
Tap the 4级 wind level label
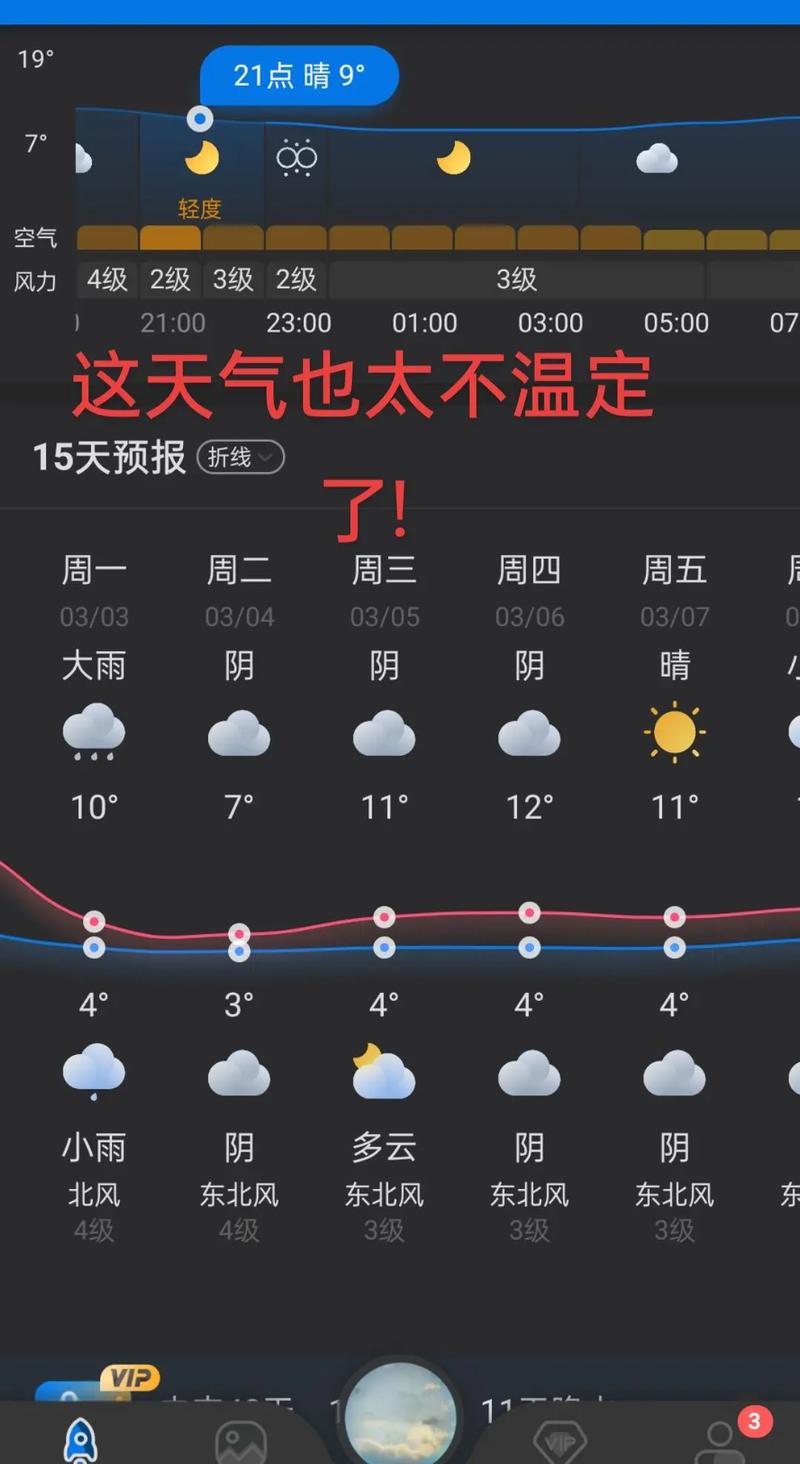click(x=105, y=280)
